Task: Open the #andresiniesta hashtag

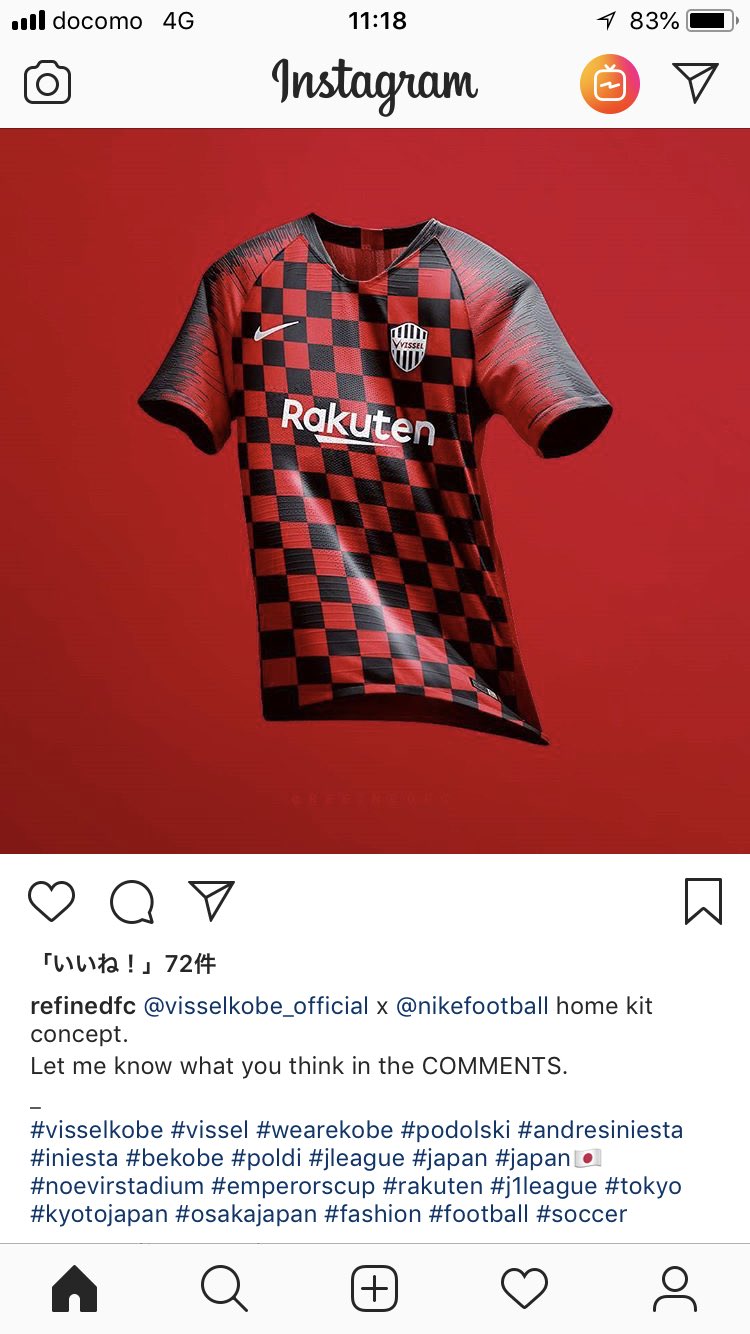Action: click(600, 1130)
